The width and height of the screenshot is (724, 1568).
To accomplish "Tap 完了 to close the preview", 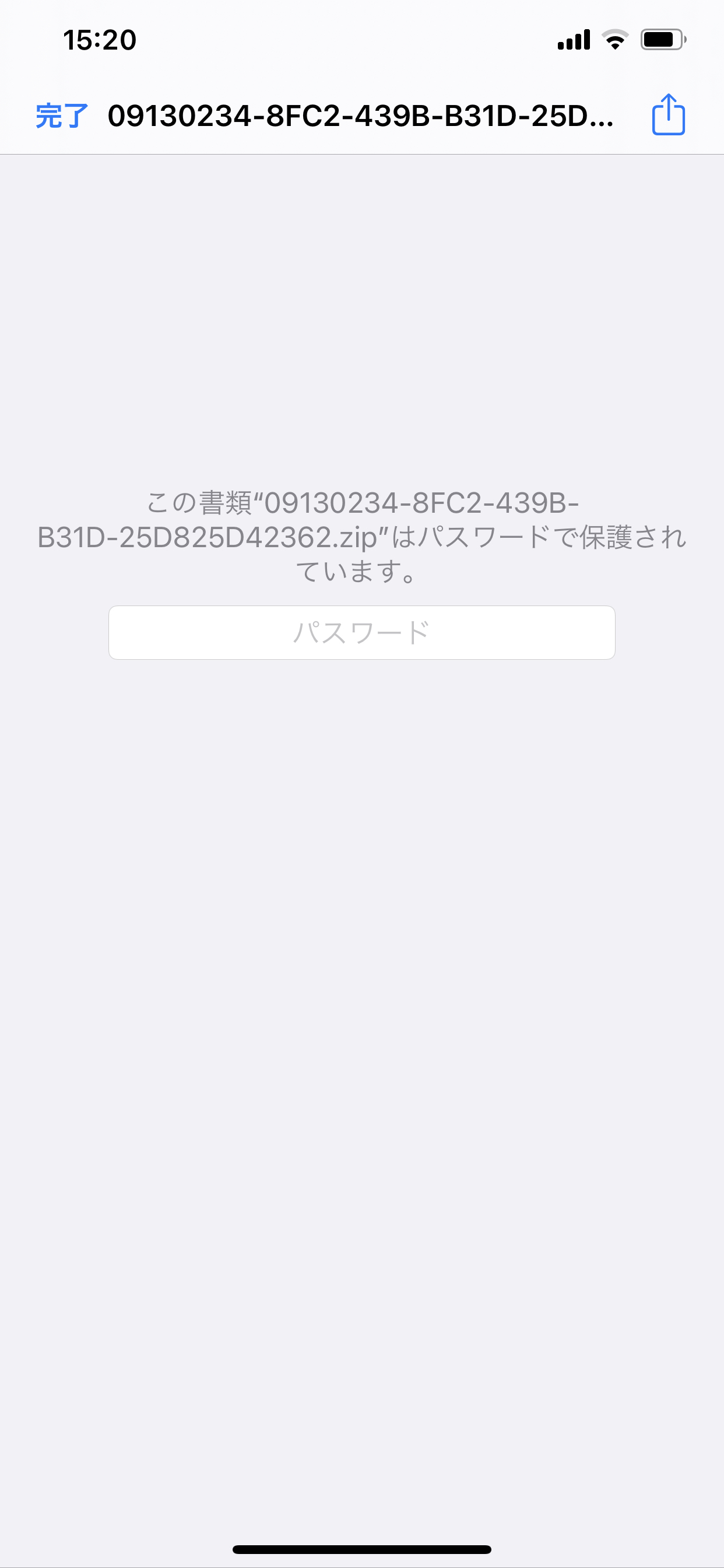I will coord(62,116).
